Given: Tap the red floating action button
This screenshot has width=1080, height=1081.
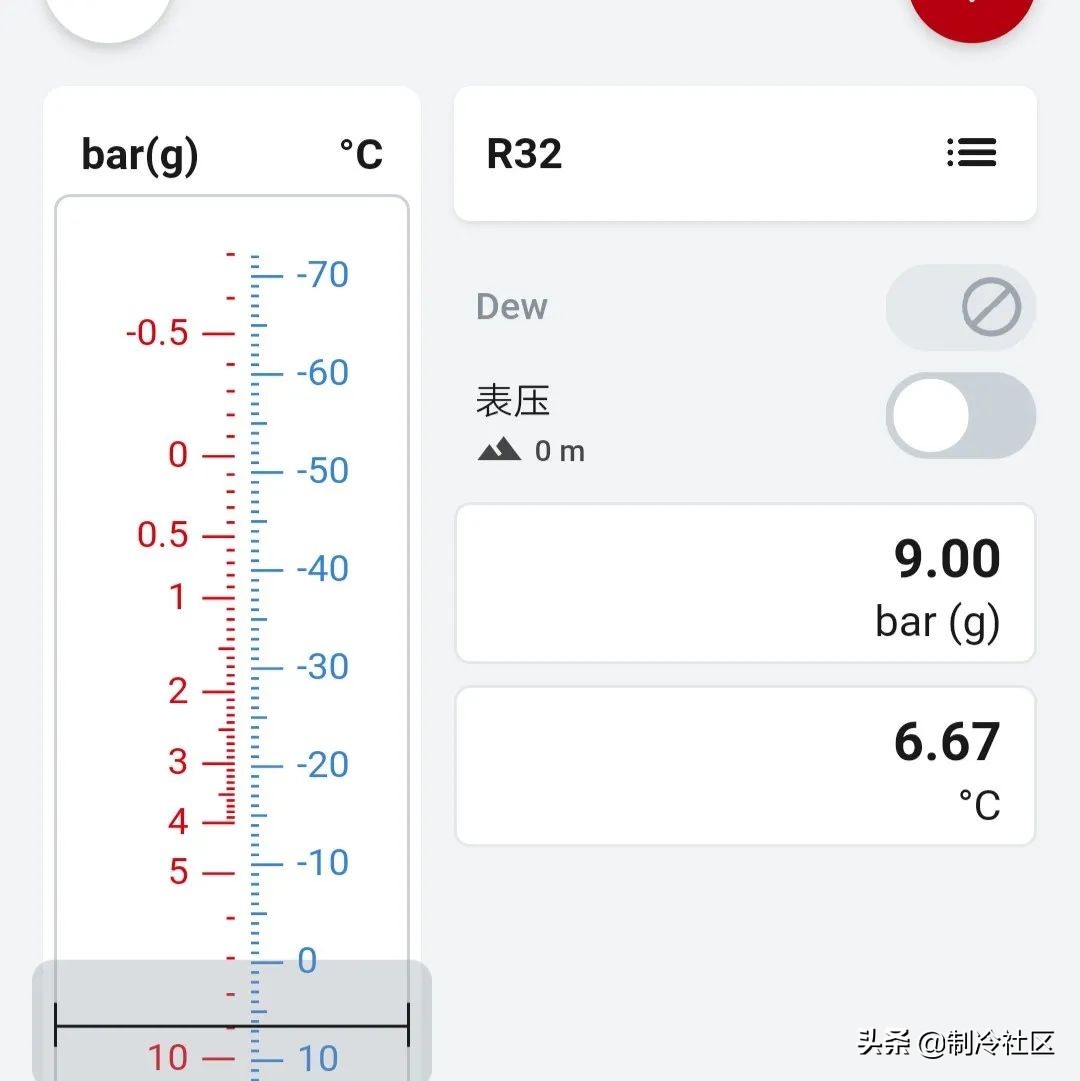Looking at the screenshot, I should [970, 10].
